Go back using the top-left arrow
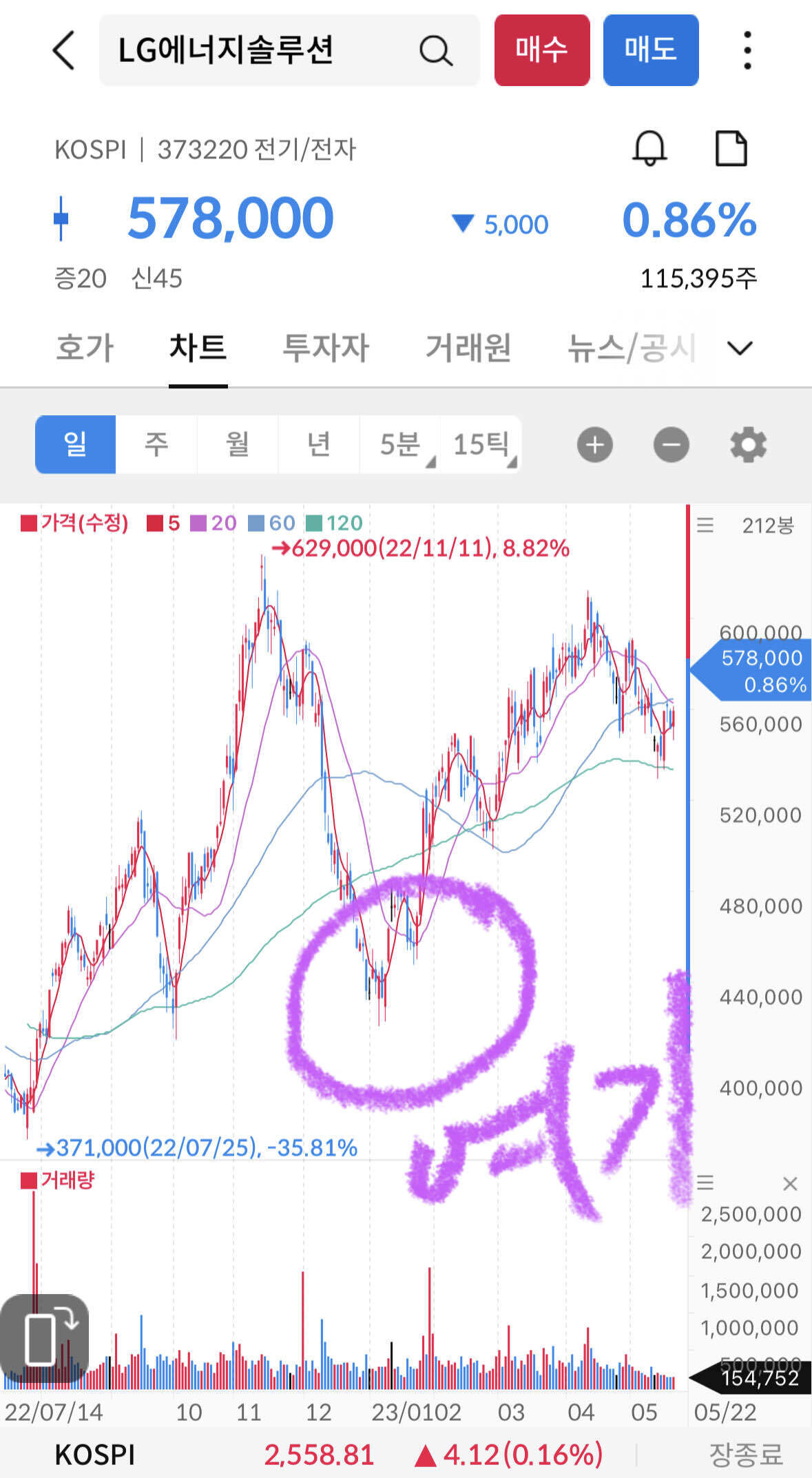Screen dimensions: 812x1478 coord(63,50)
